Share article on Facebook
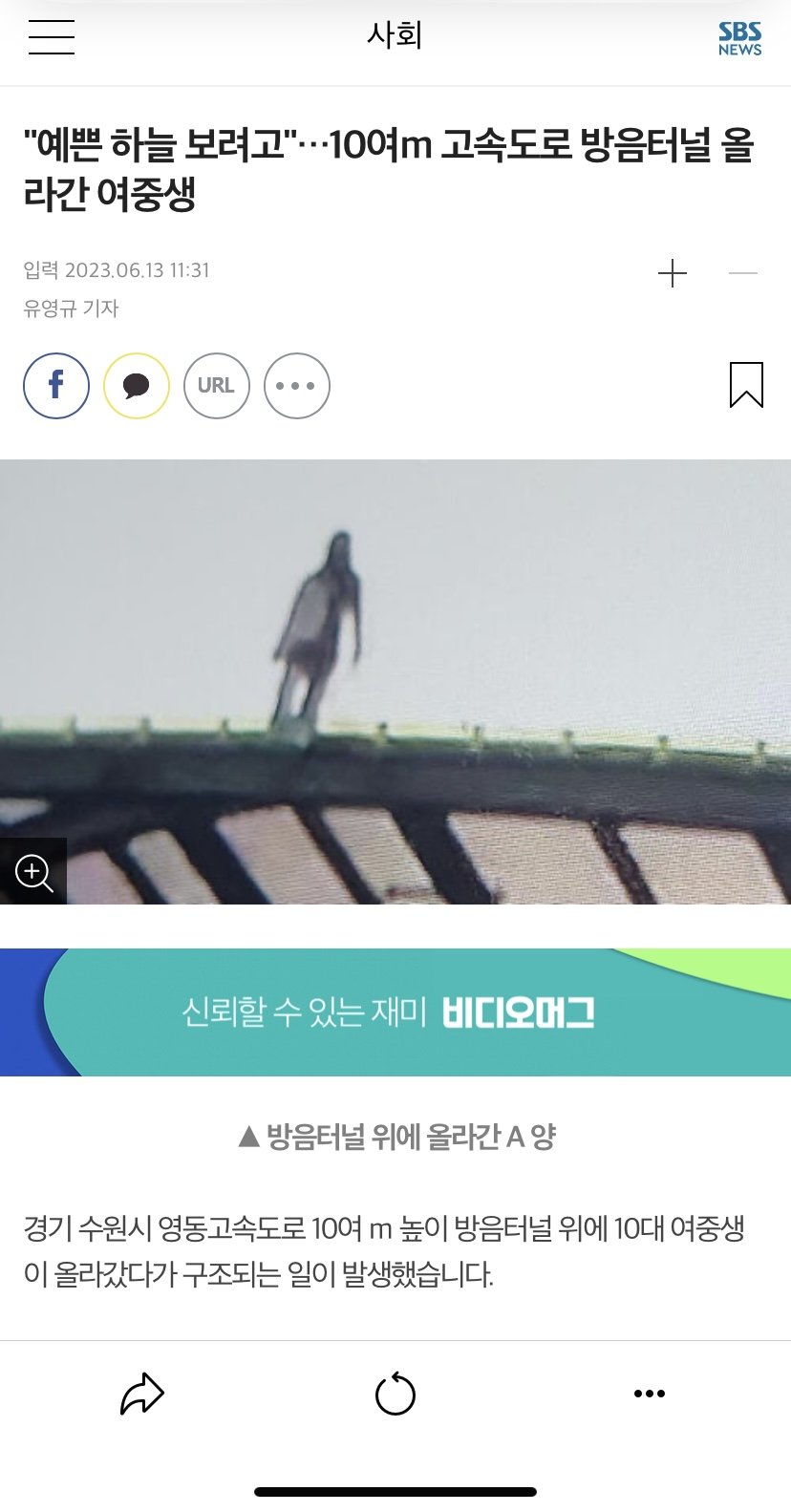 56,386
